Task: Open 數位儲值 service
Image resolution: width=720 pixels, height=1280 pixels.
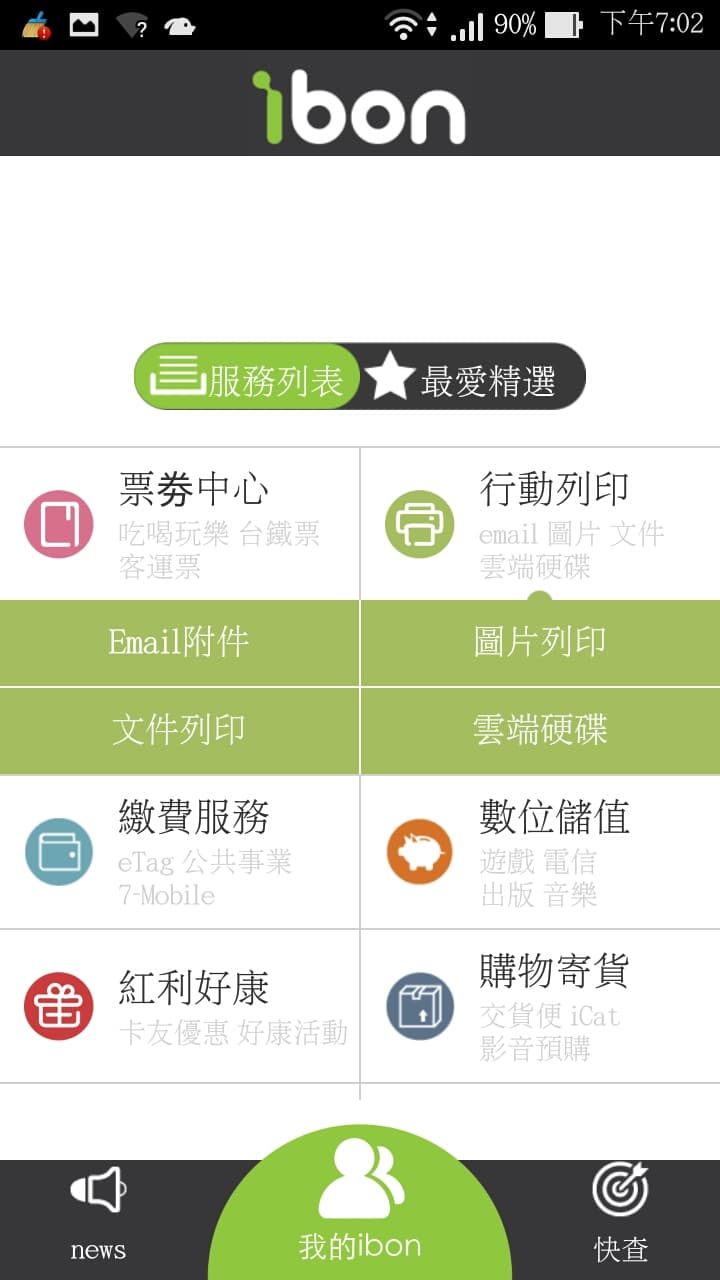Action: 540,852
